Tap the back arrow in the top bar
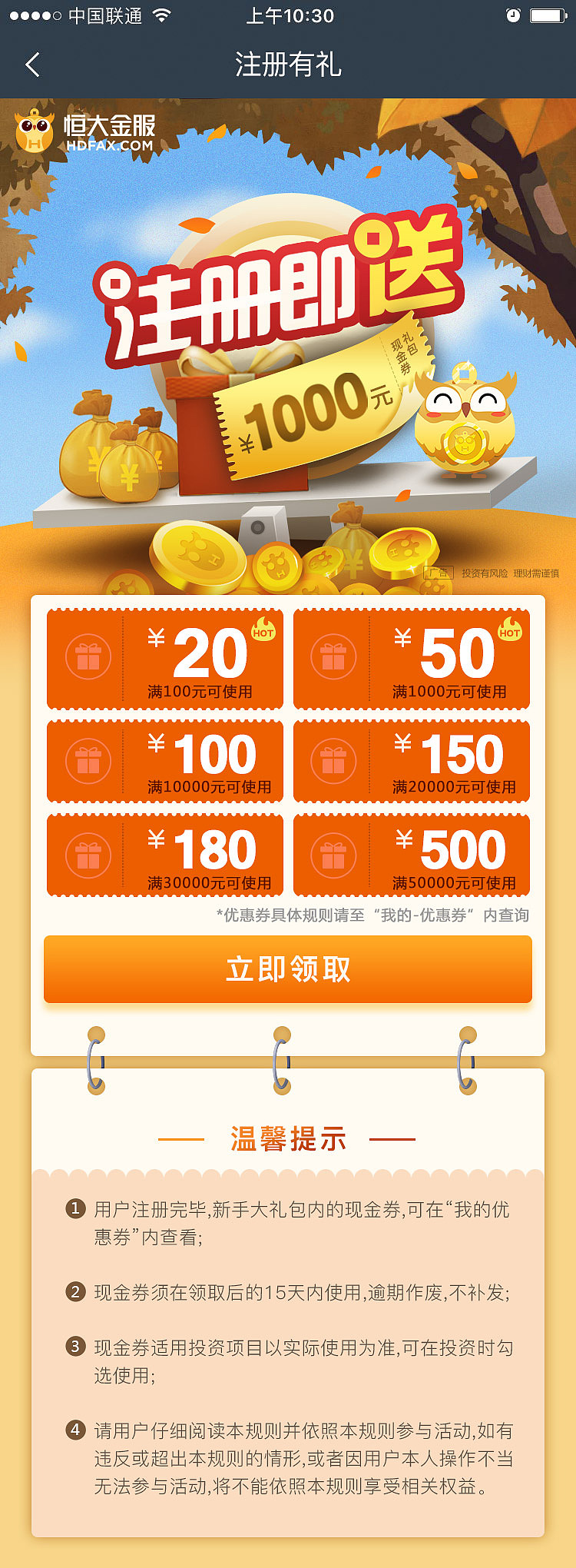This screenshot has width=576, height=1568. pos(32,65)
